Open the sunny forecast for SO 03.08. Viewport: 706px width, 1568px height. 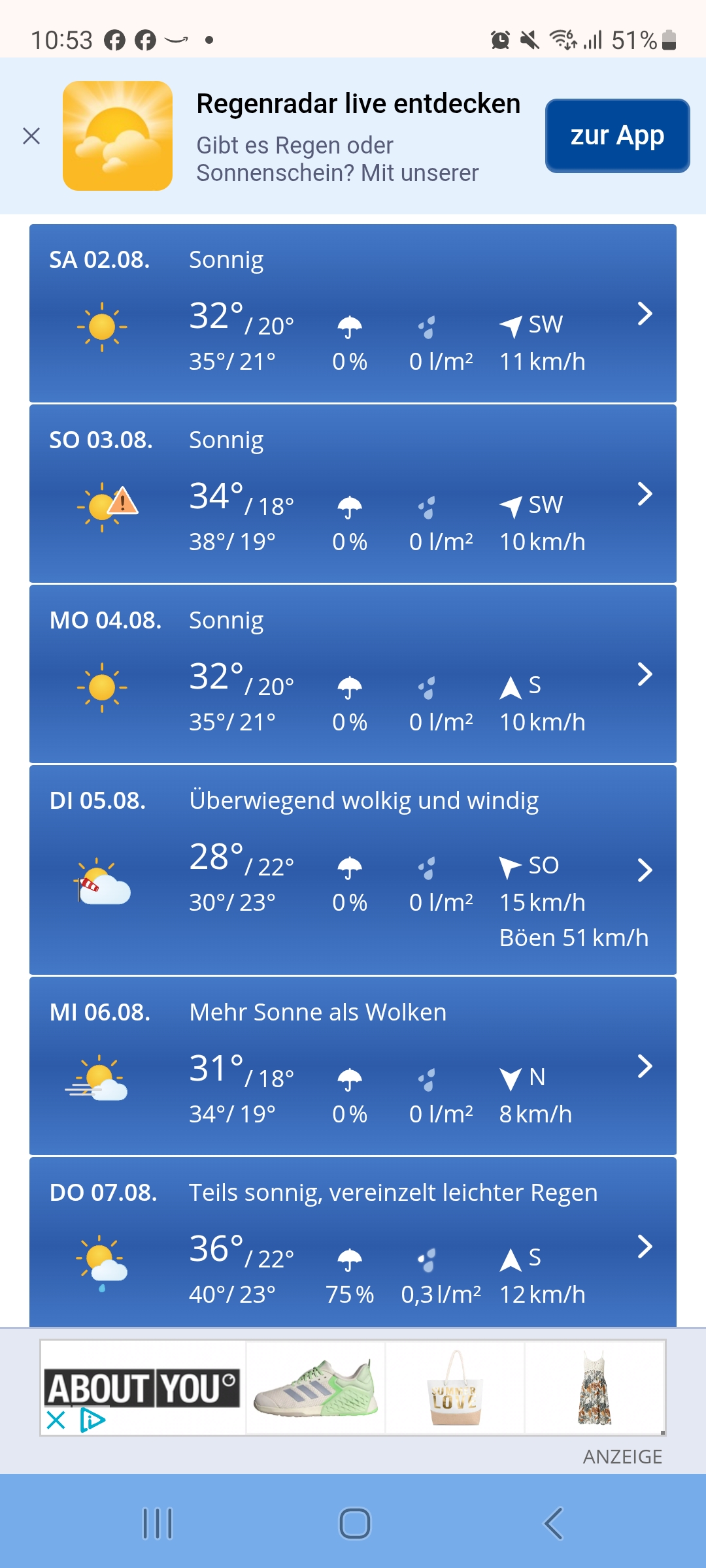click(x=353, y=493)
